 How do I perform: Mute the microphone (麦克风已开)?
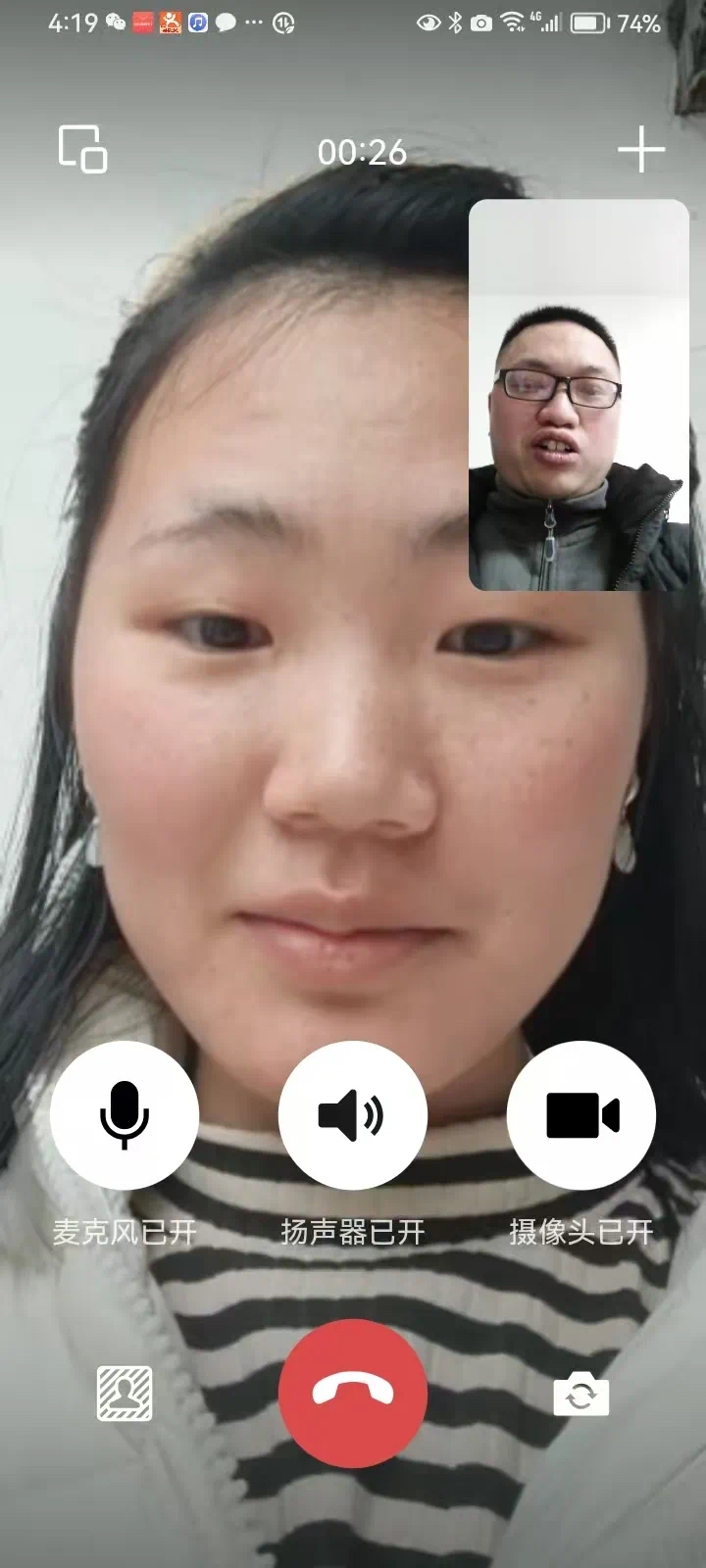tap(125, 1115)
